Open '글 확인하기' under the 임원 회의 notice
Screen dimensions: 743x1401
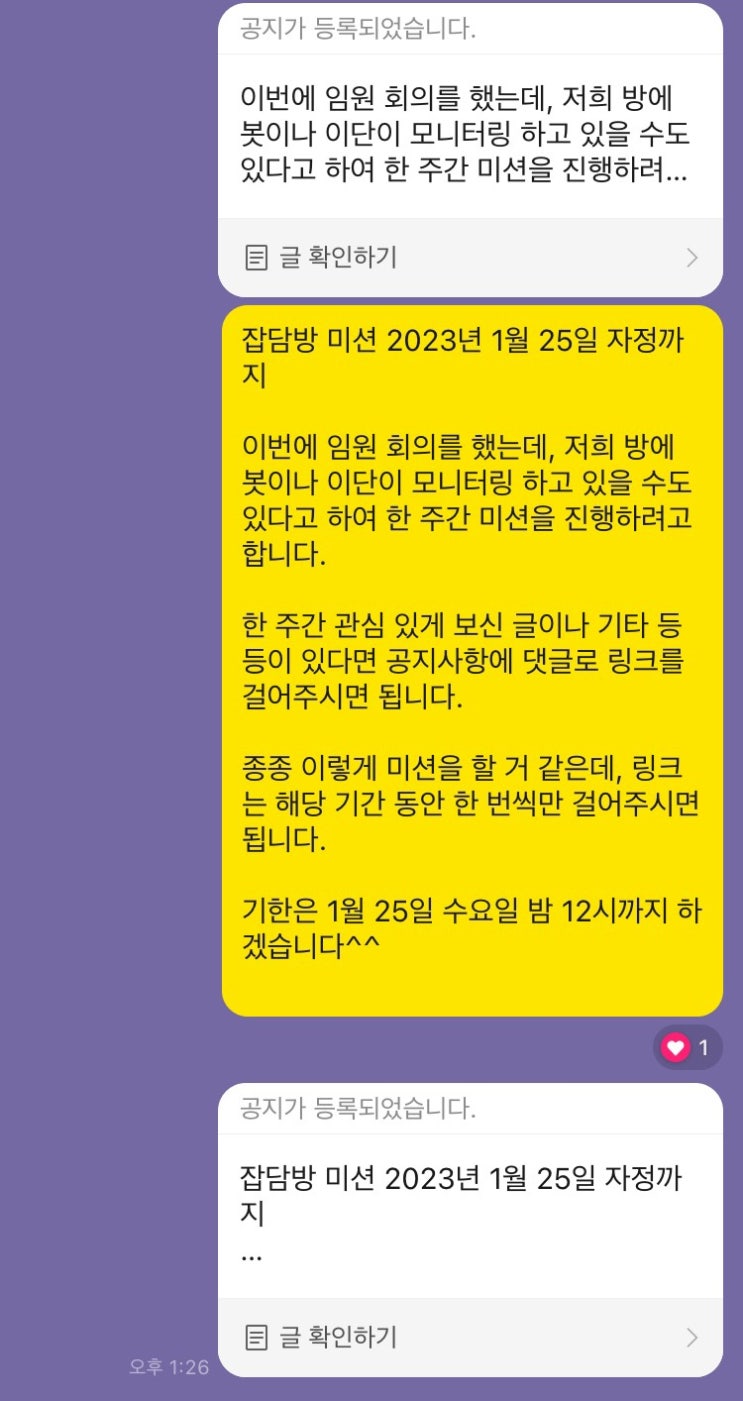[470, 258]
